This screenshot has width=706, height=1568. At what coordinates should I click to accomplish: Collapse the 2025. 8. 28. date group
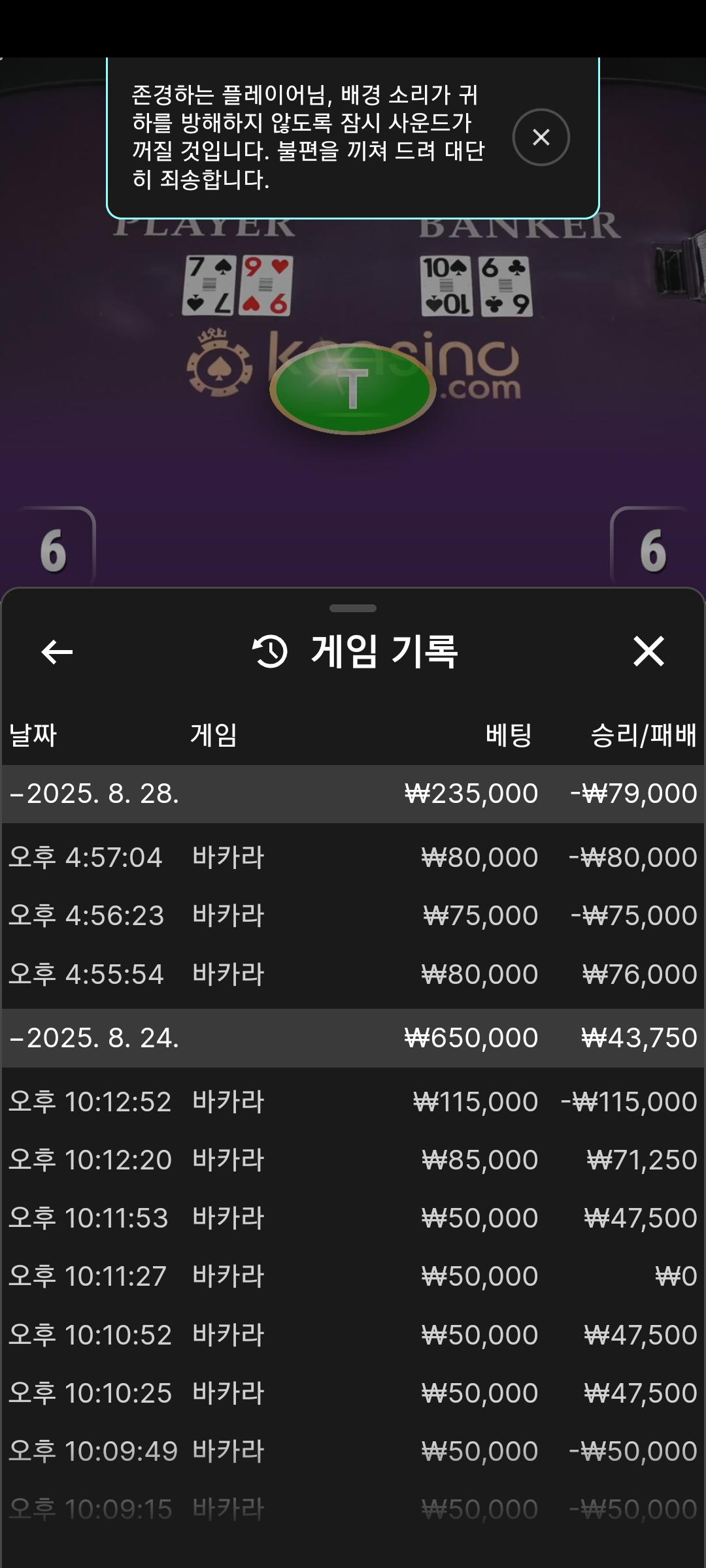(95, 794)
